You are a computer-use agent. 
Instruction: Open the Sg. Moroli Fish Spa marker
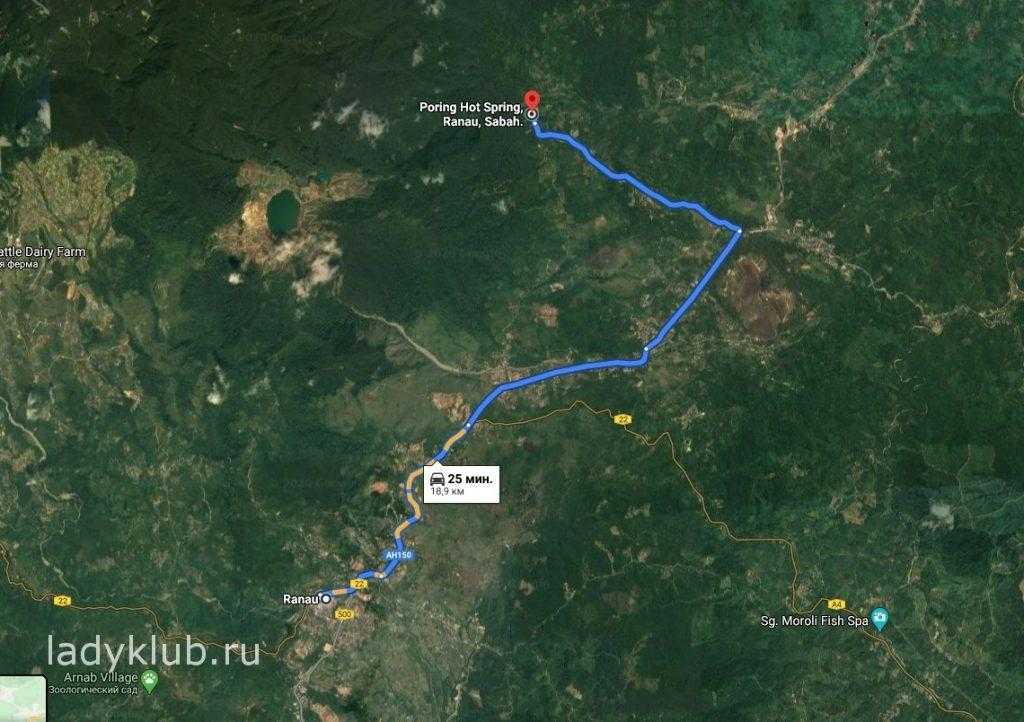tap(879, 619)
